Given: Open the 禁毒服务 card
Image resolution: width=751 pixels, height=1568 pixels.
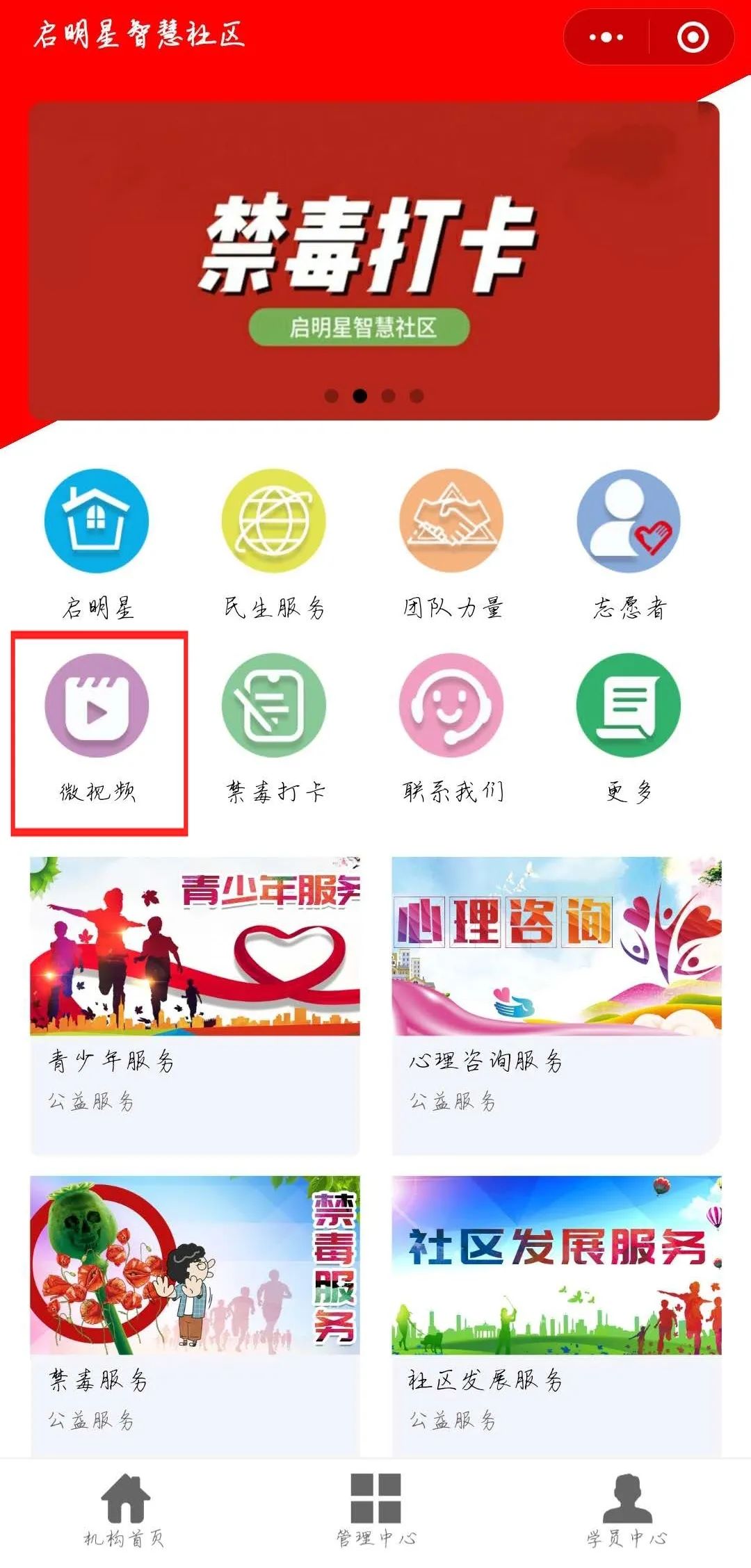Looking at the screenshot, I should [x=195, y=1314].
